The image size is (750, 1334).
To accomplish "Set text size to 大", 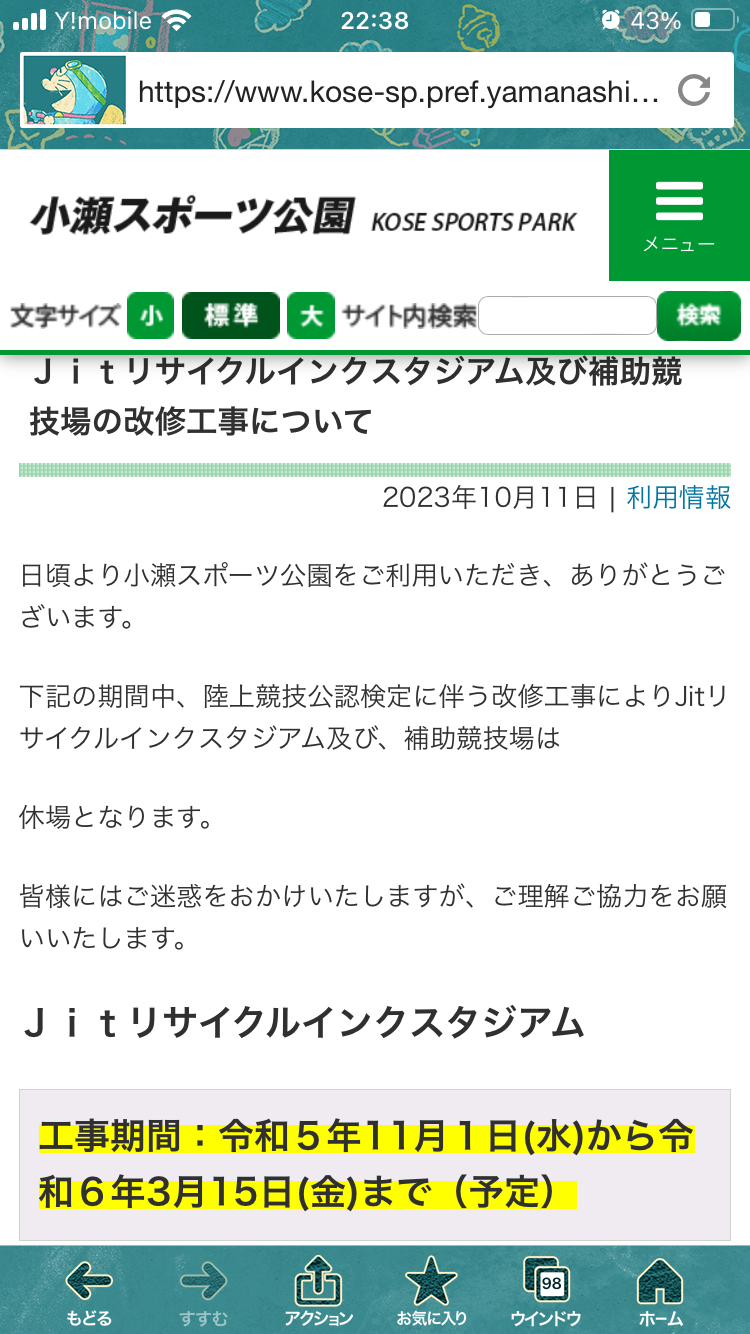I will pos(311,316).
